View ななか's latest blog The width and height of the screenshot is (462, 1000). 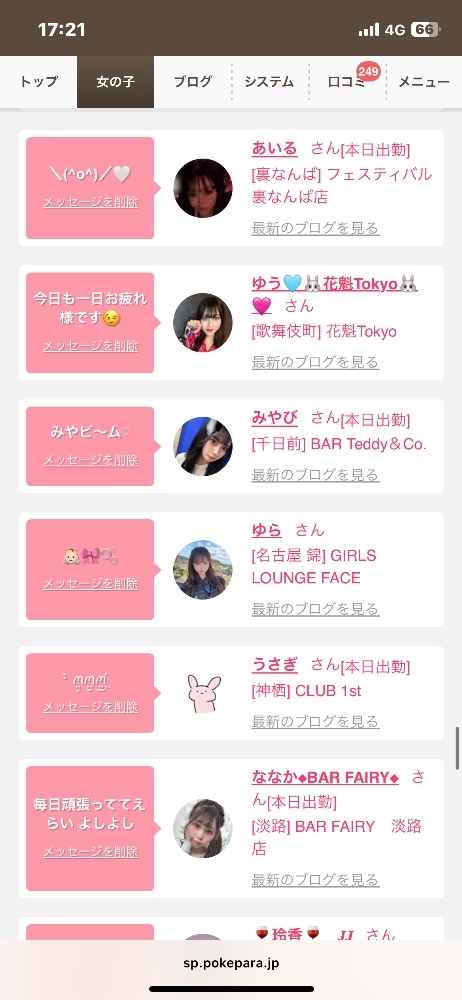(x=315, y=879)
